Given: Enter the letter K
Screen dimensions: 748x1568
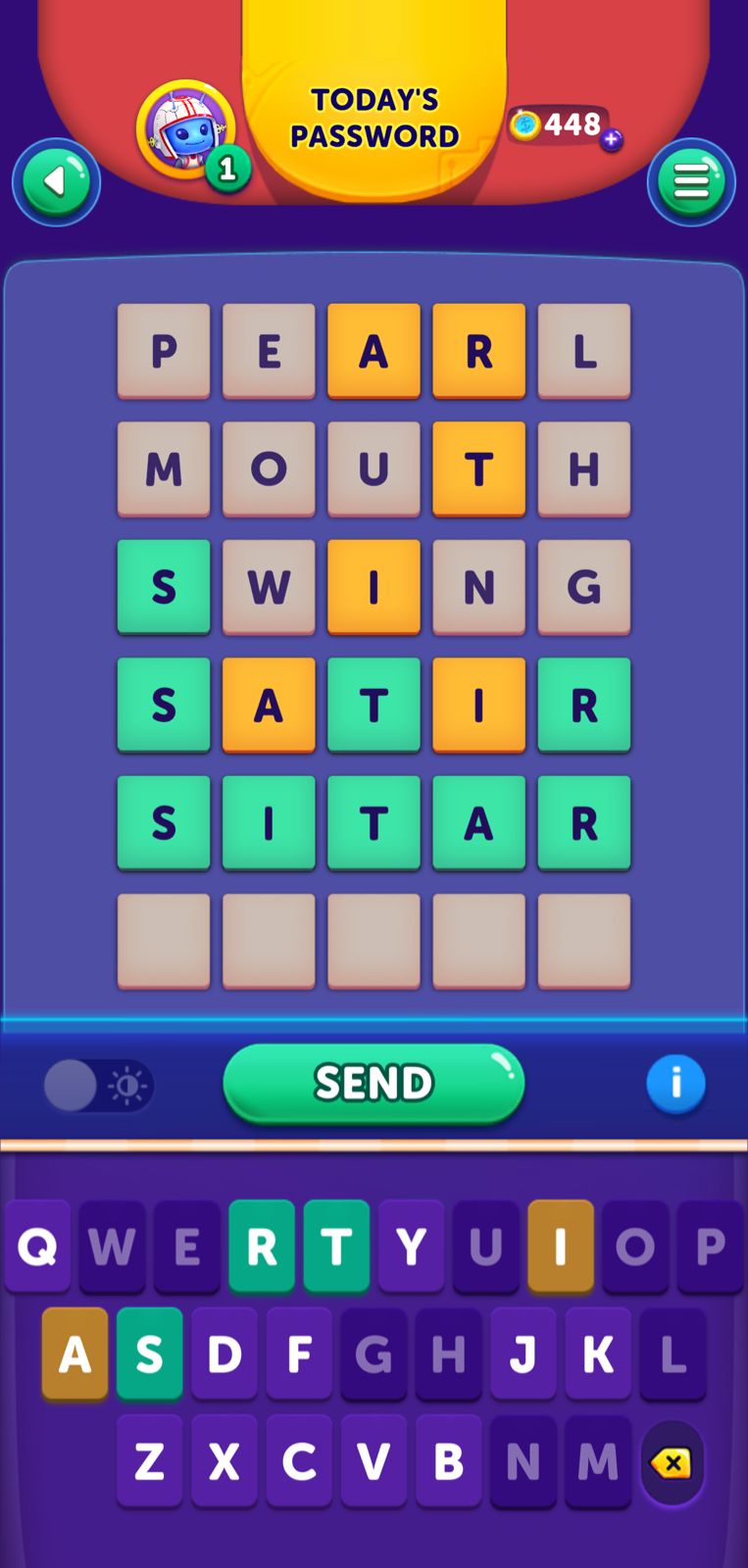Looking at the screenshot, I should (598, 1354).
